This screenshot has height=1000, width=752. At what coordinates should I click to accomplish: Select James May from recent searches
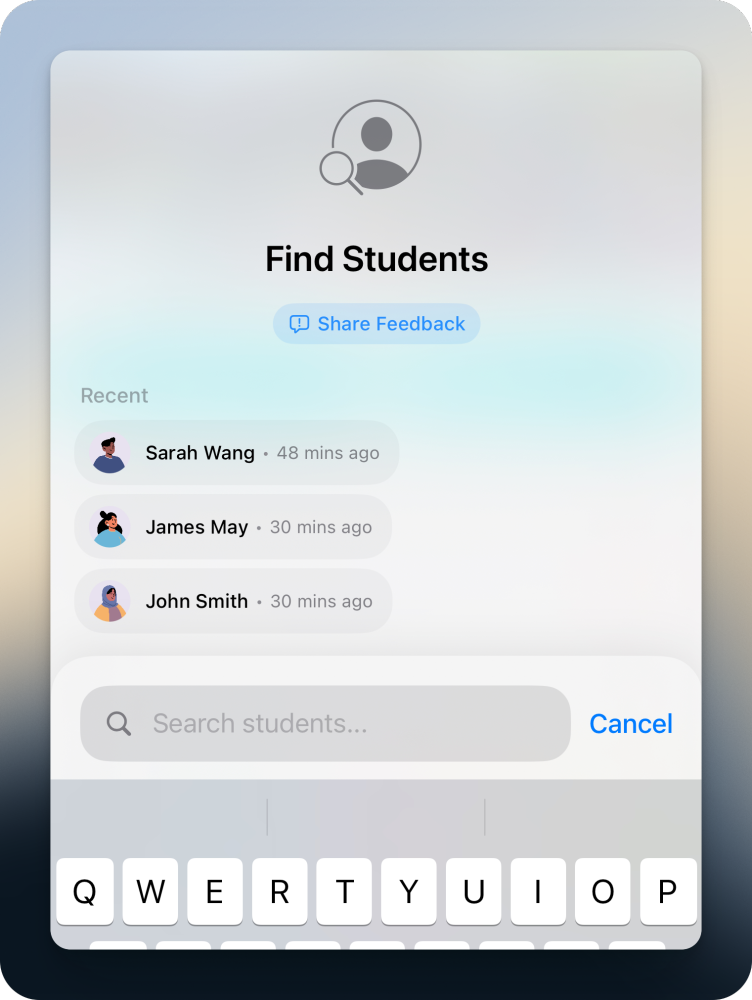pyautogui.click(x=233, y=527)
